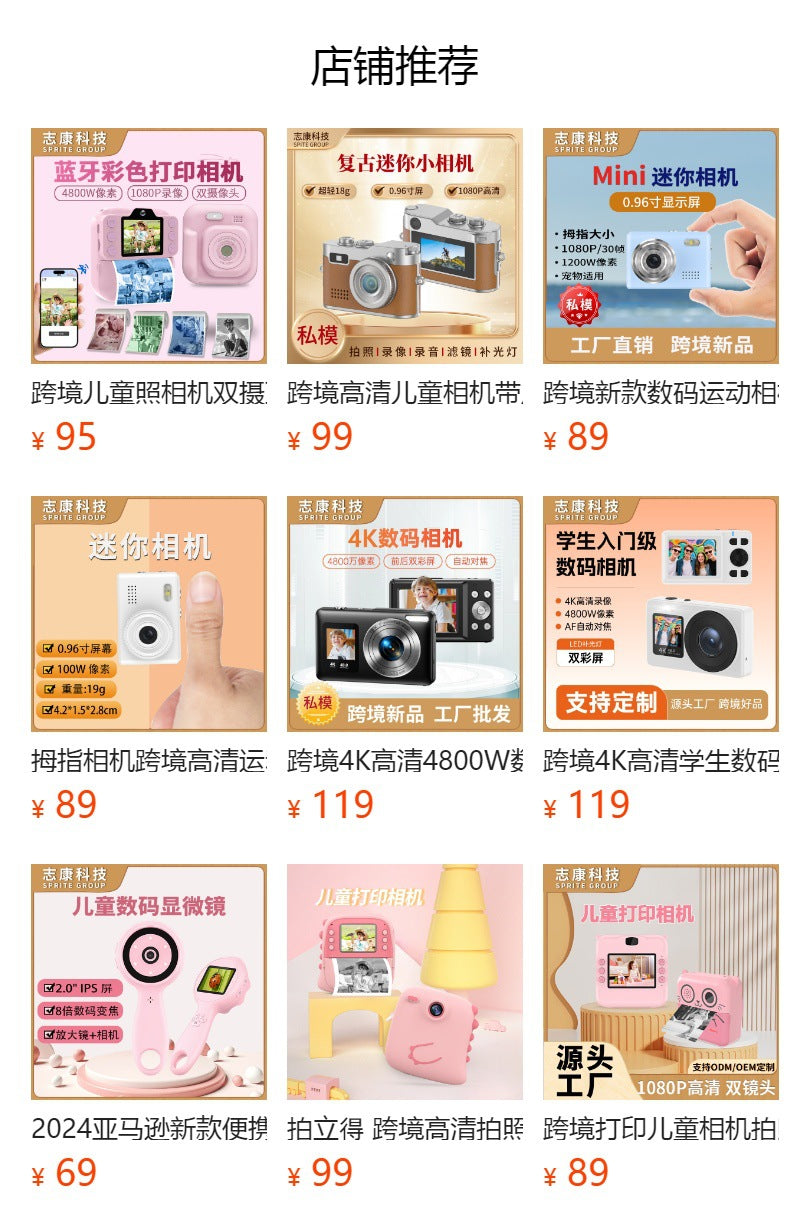Image resolution: width=790 pixels, height=1232 pixels.
Task: Select the thumb camera product for ¥89
Action: coord(149,613)
